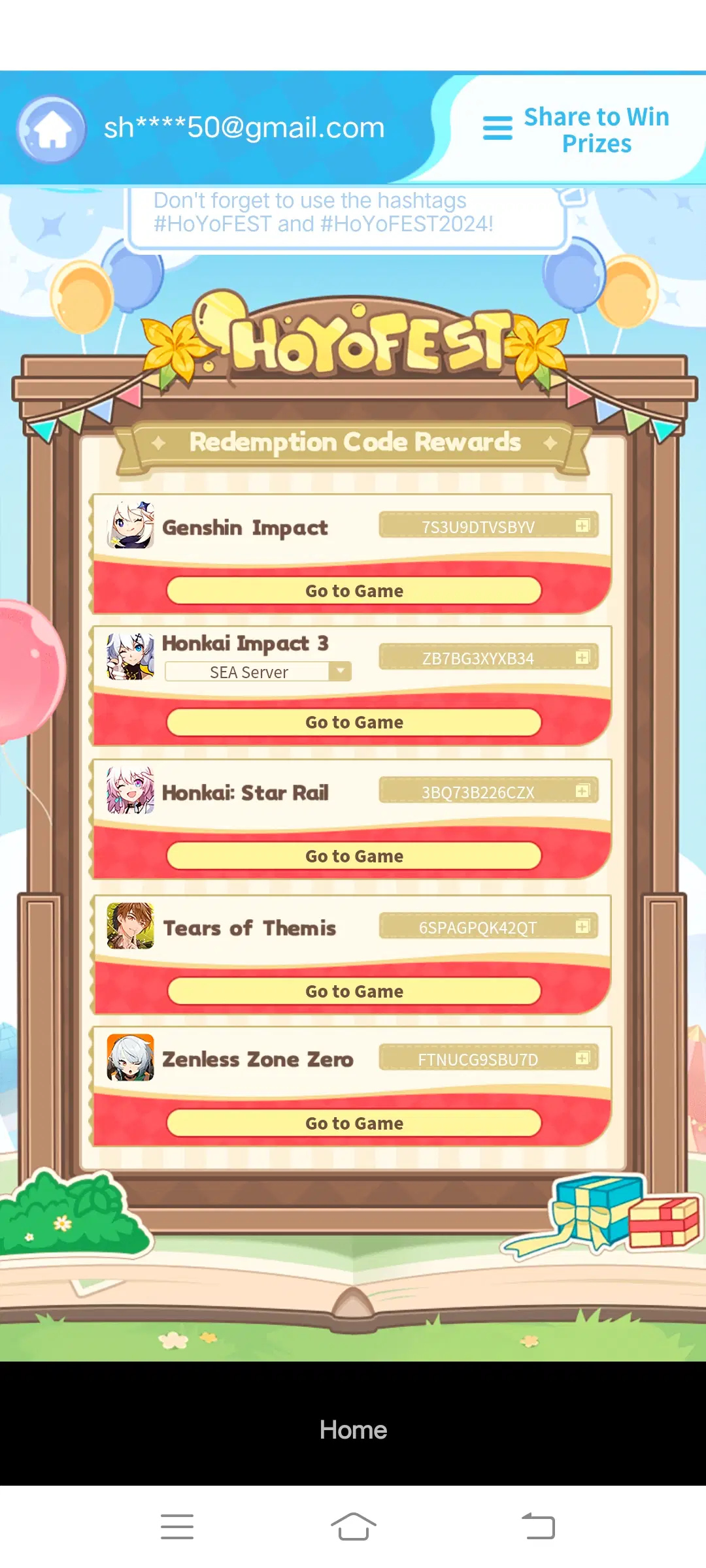Click the Honkai: Star Rail avatar icon
The height and width of the screenshot is (1568, 706).
[129, 792]
